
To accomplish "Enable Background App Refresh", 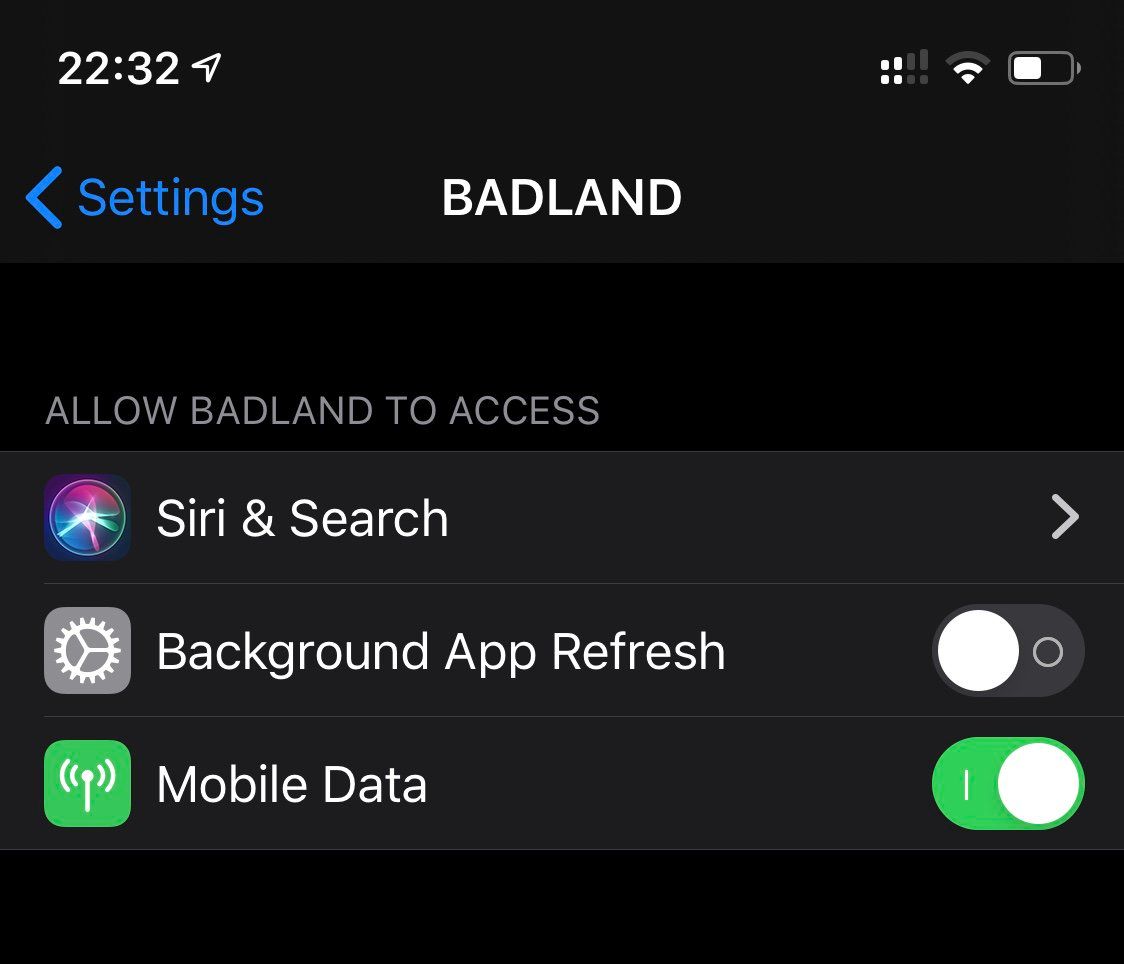I will tap(1007, 652).
